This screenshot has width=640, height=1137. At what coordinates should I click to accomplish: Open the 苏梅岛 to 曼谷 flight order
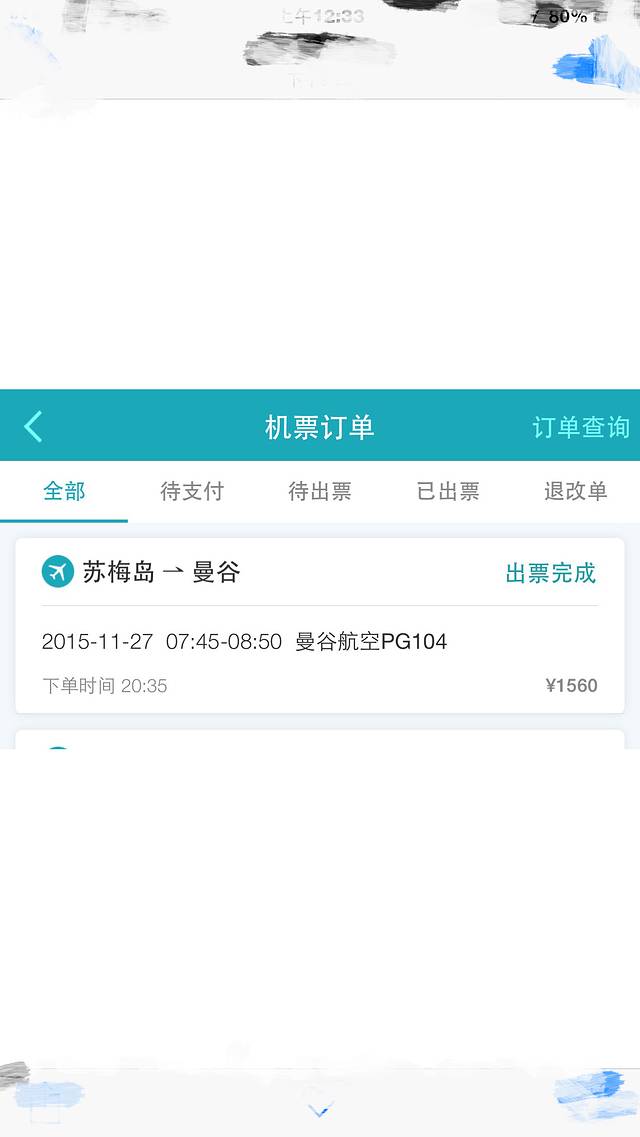320,626
